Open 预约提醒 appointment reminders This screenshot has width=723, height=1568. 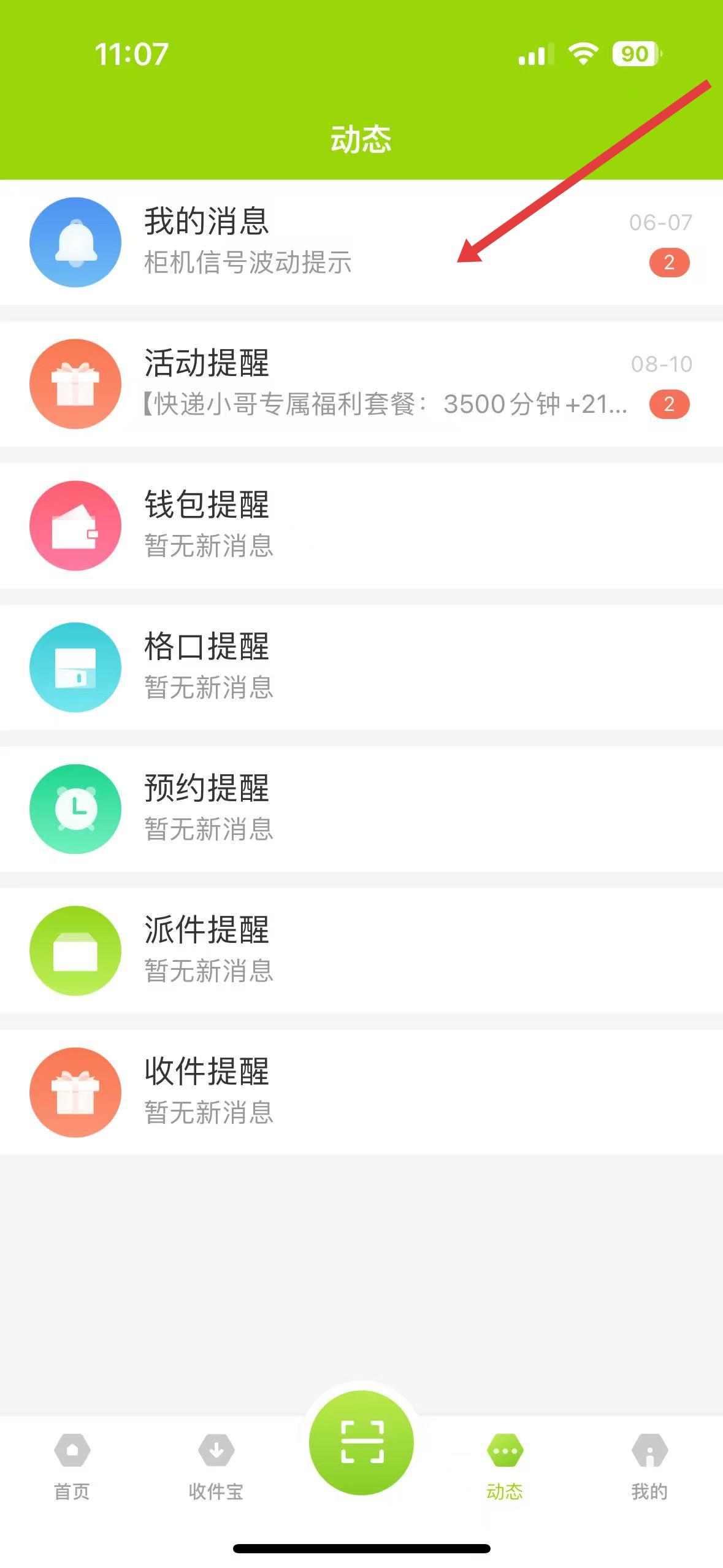point(361,809)
